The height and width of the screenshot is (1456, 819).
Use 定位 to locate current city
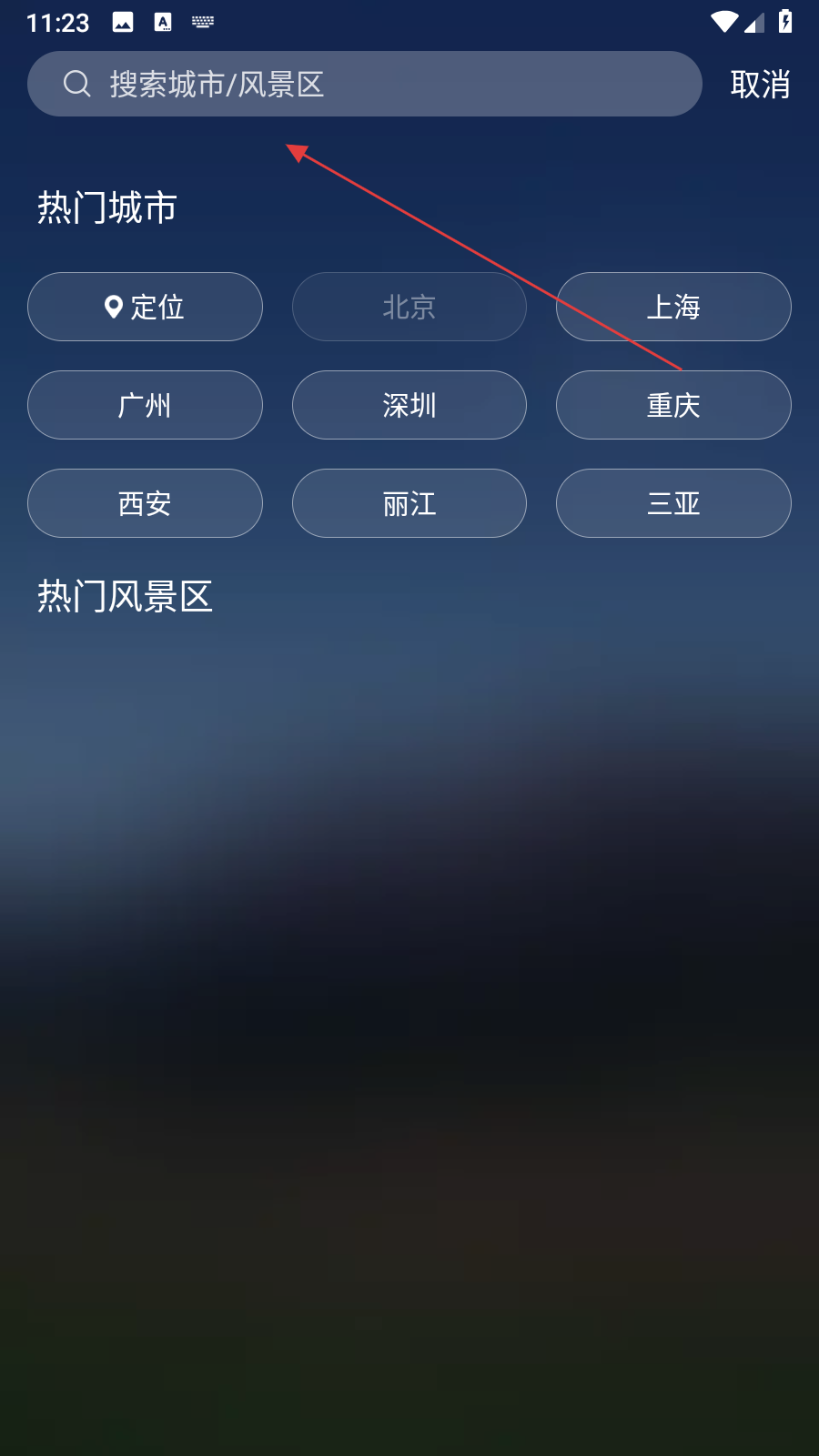(145, 307)
